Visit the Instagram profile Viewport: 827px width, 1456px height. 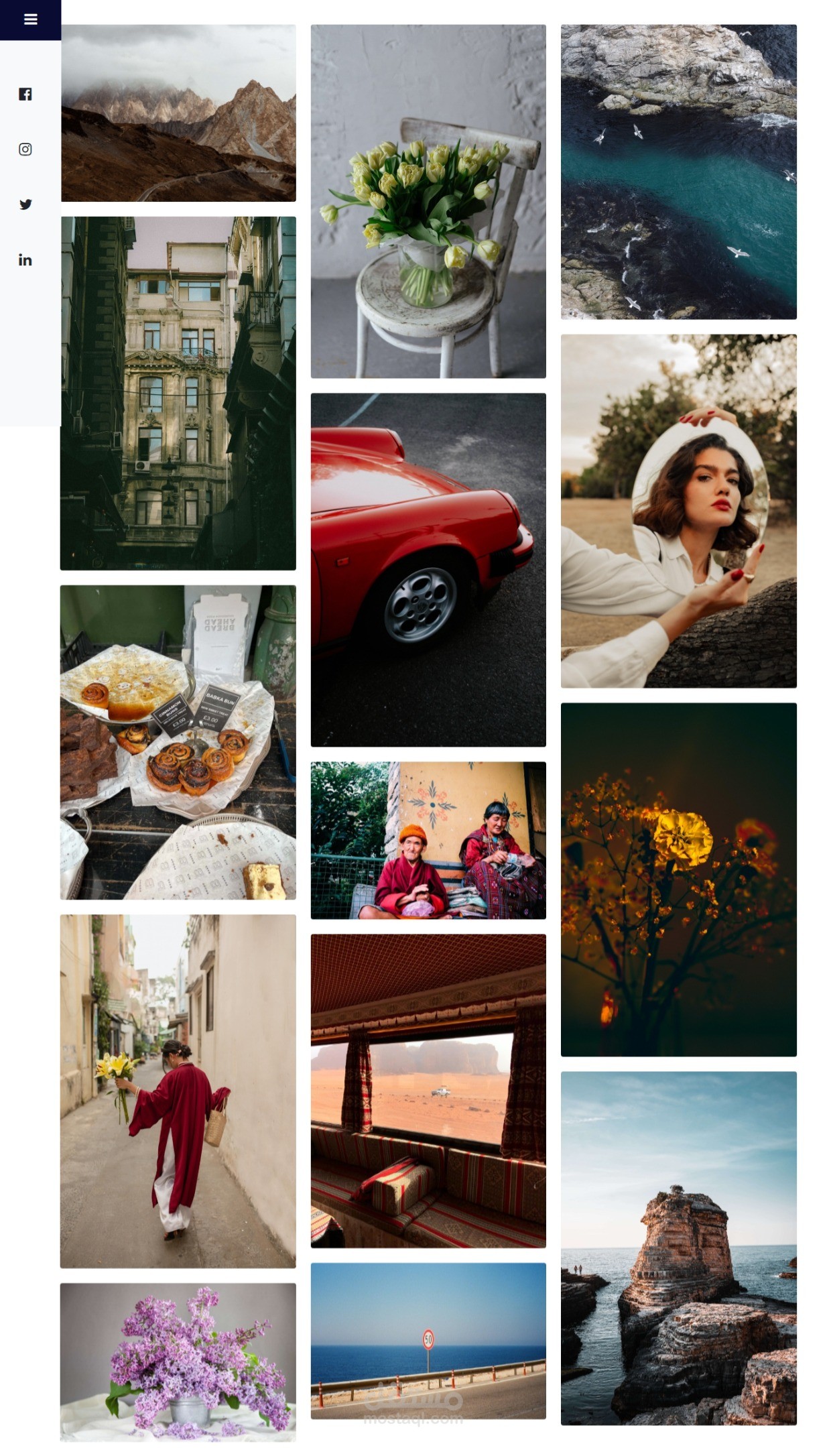[25, 149]
